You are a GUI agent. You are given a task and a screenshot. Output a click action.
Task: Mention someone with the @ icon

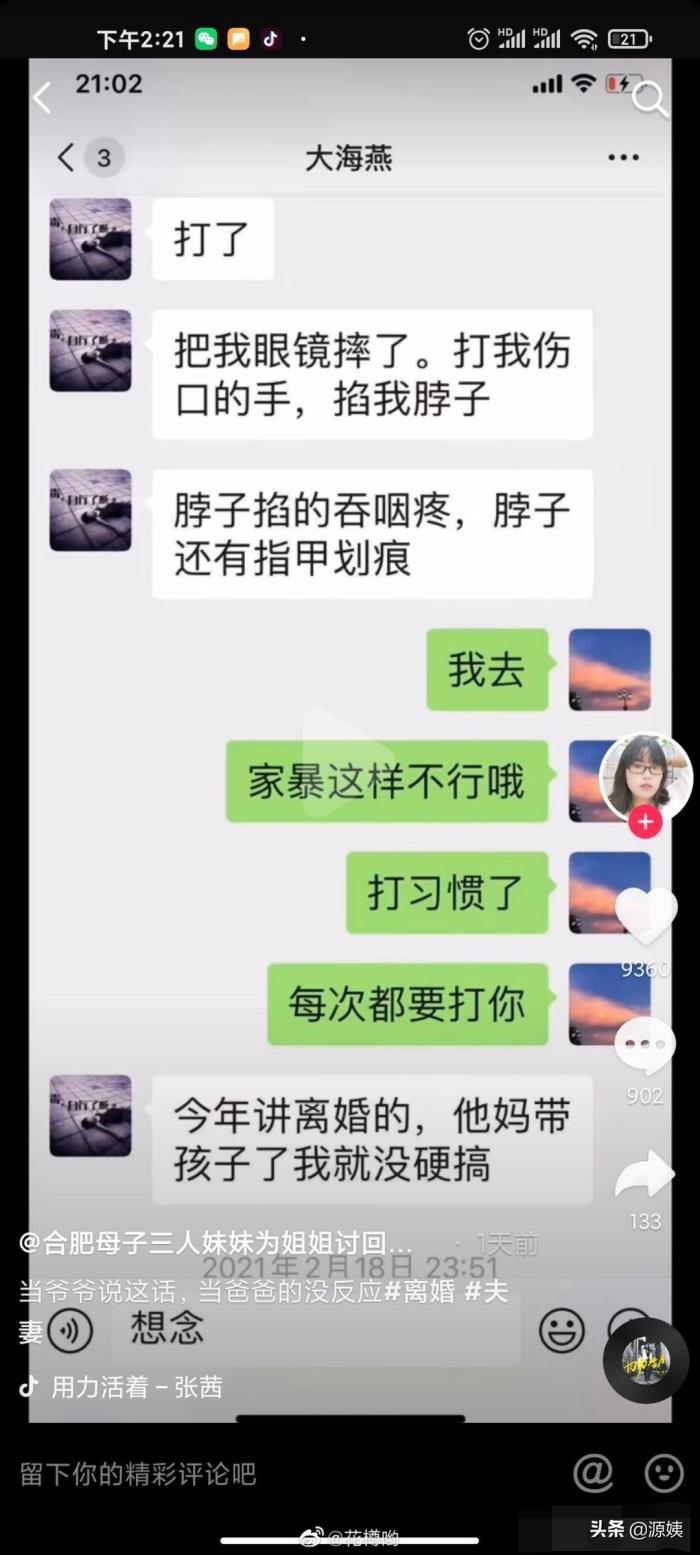point(592,1472)
